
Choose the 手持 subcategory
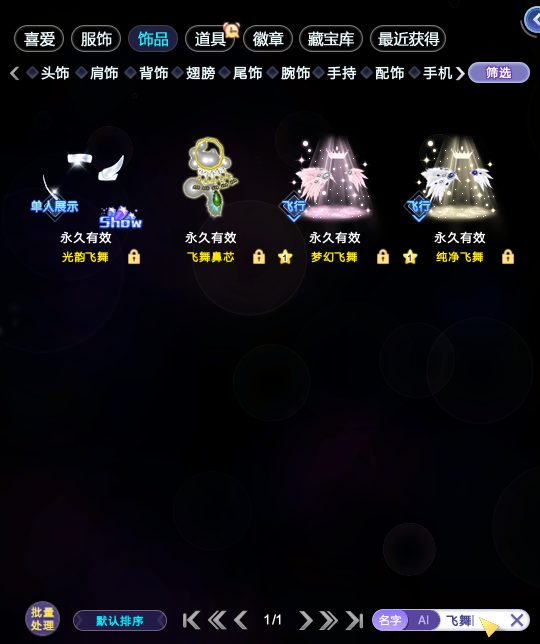[342, 73]
